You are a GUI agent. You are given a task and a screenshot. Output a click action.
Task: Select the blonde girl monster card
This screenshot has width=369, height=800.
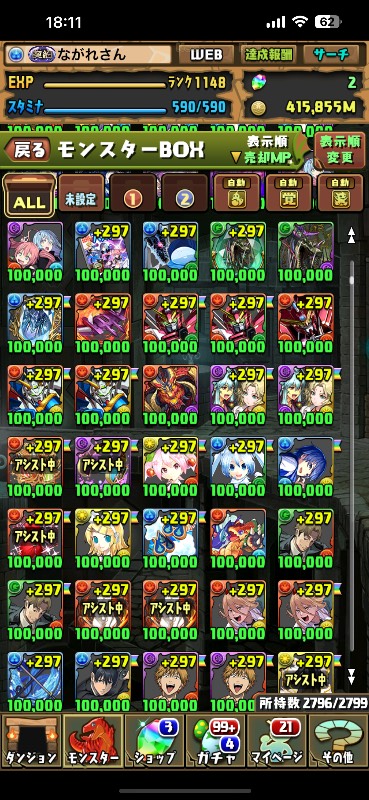(x=103, y=538)
